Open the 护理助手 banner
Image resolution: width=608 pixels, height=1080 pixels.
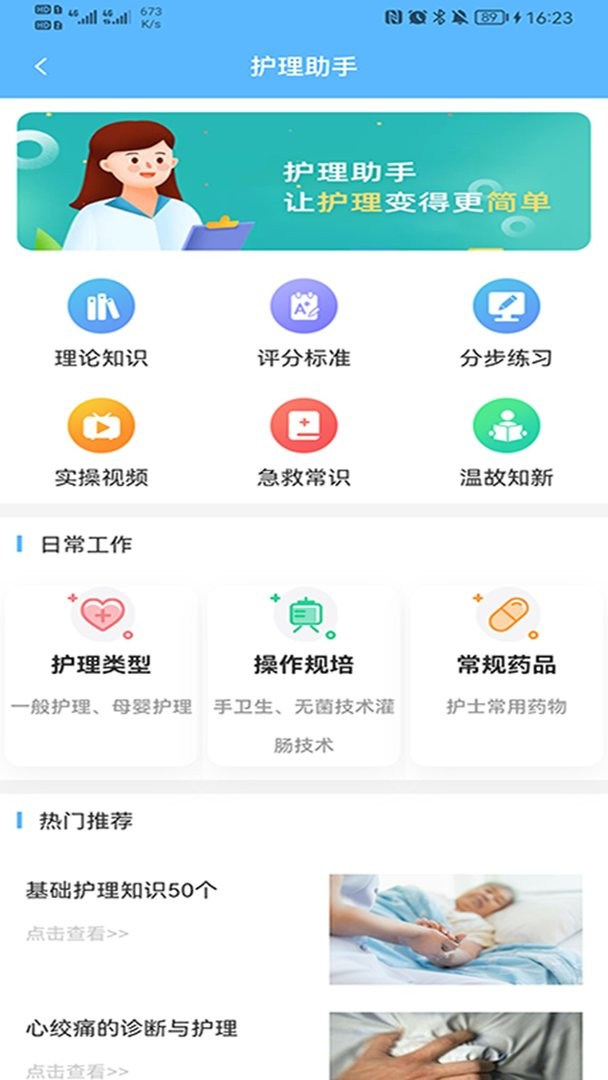point(304,181)
